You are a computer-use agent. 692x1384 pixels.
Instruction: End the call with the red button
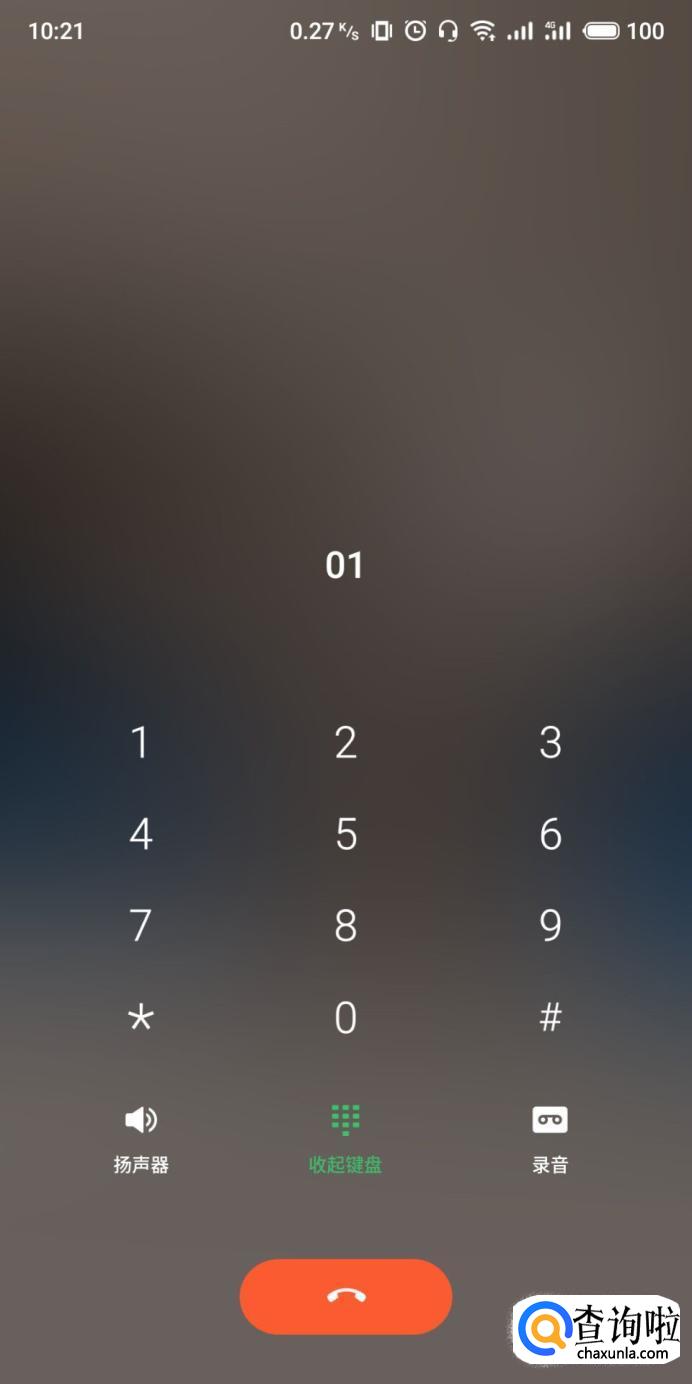(346, 1296)
